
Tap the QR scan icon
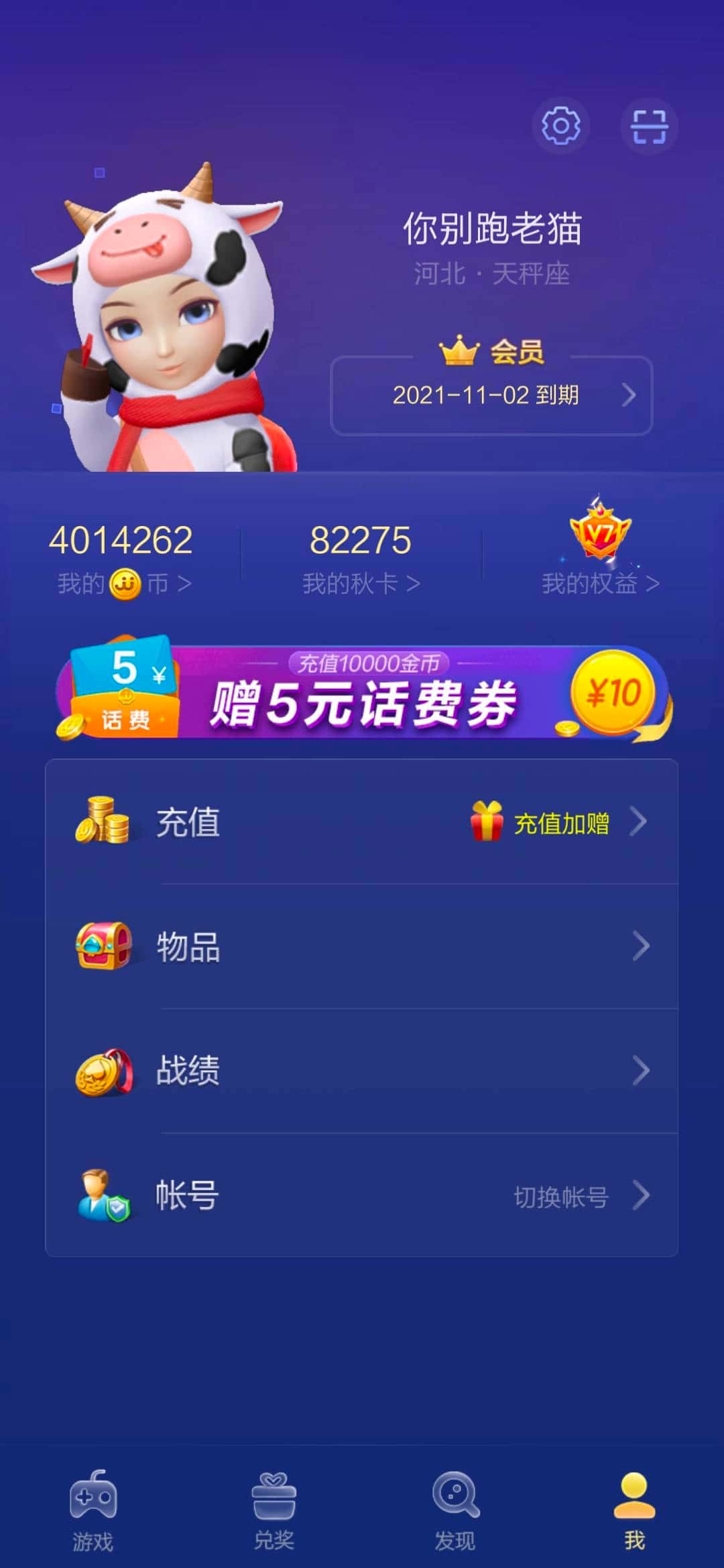[649, 125]
